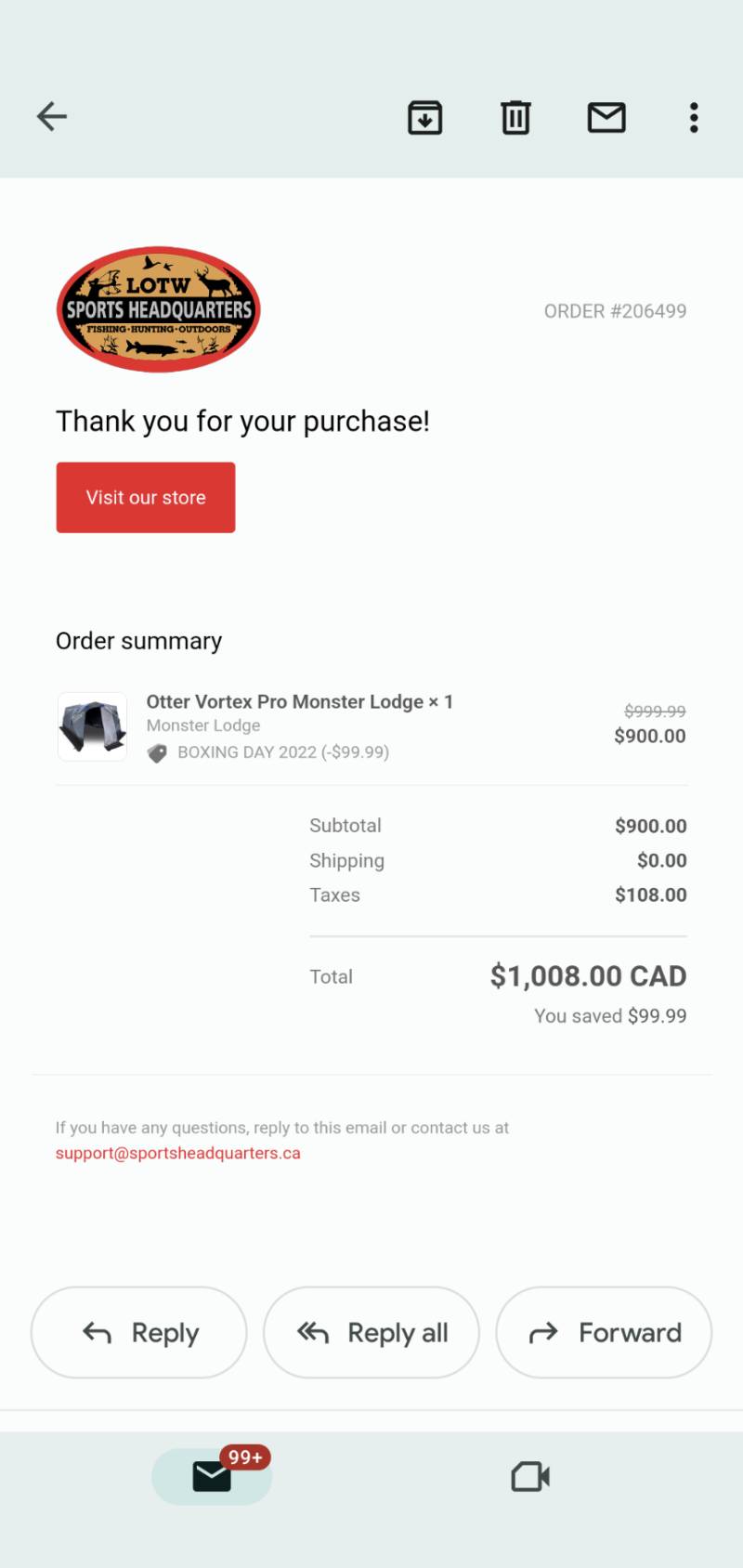Switch to the Meet video tab
This screenshot has width=743, height=1568.
(530, 1476)
